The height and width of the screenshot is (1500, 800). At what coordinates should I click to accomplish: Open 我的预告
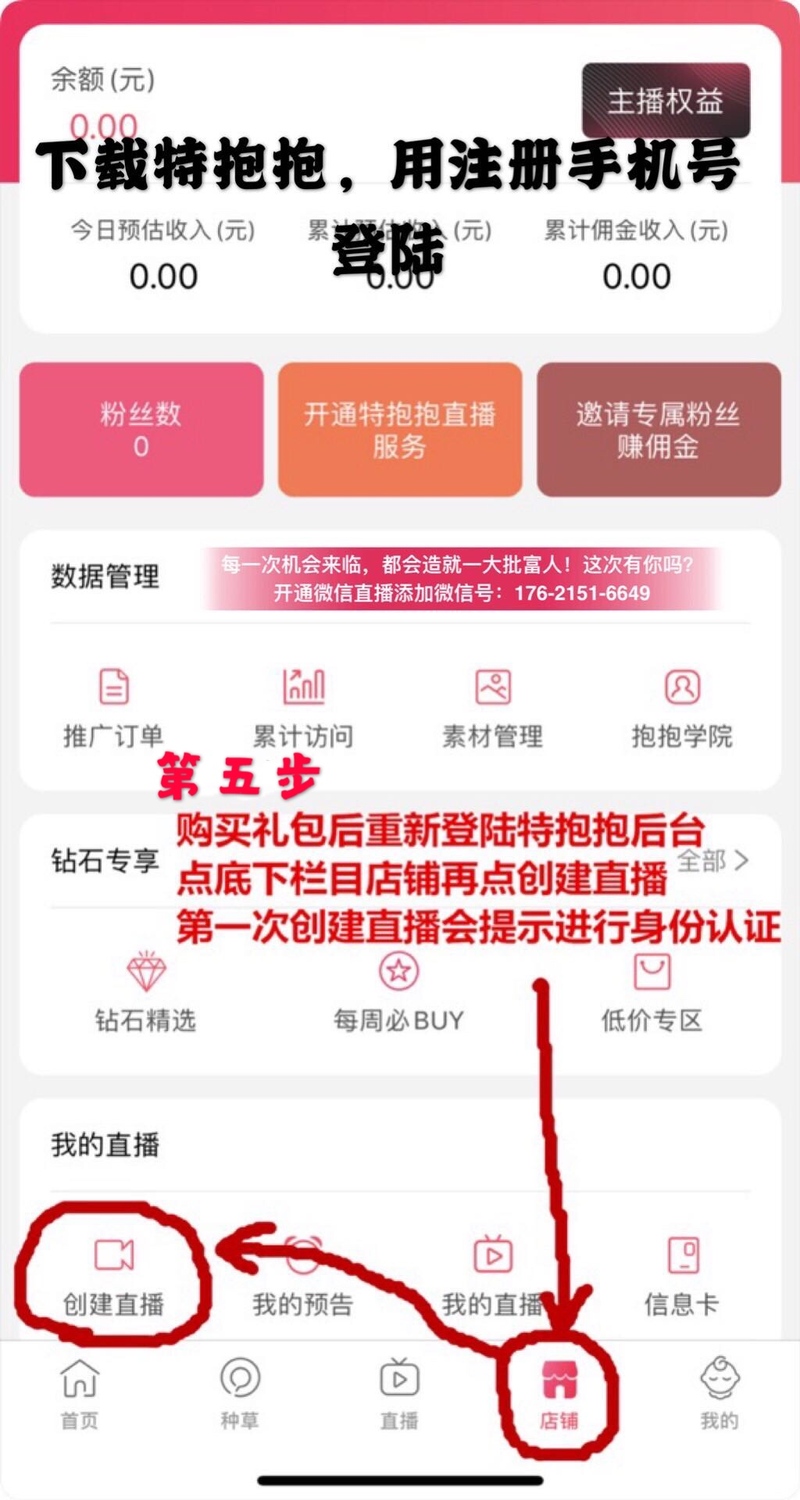click(x=303, y=1277)
